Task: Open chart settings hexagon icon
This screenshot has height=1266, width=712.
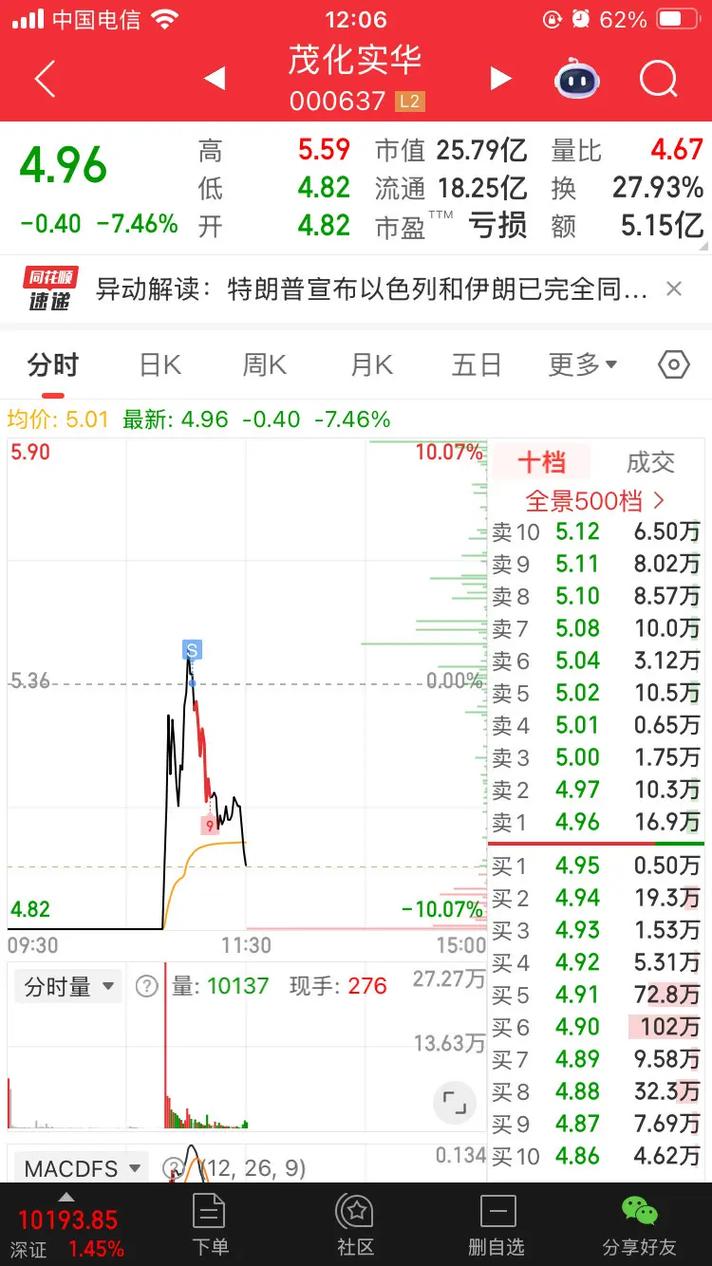Action: pos(674,365)
